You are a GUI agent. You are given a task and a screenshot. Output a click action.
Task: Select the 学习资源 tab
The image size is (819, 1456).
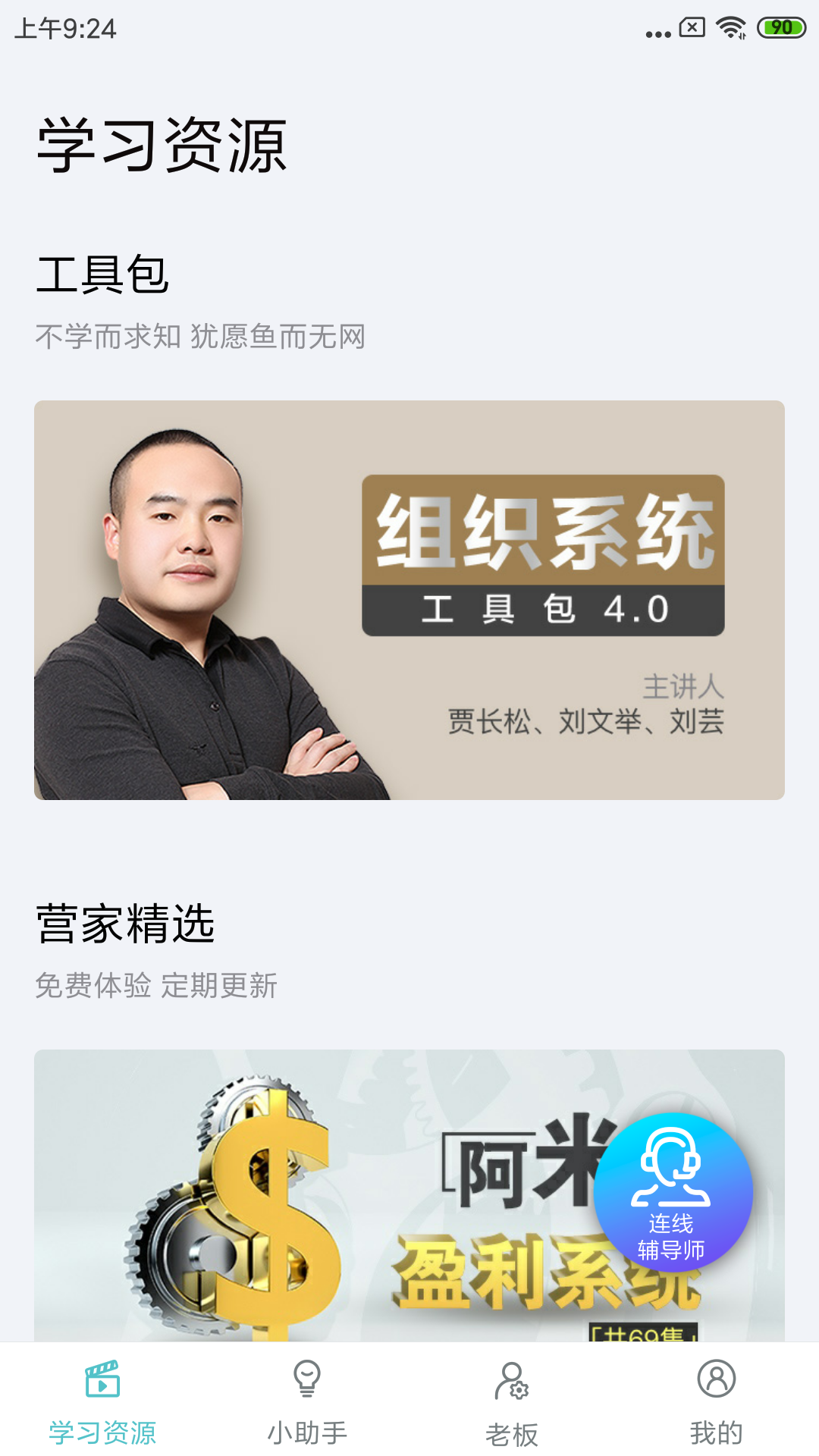(x=102, y=1401)
